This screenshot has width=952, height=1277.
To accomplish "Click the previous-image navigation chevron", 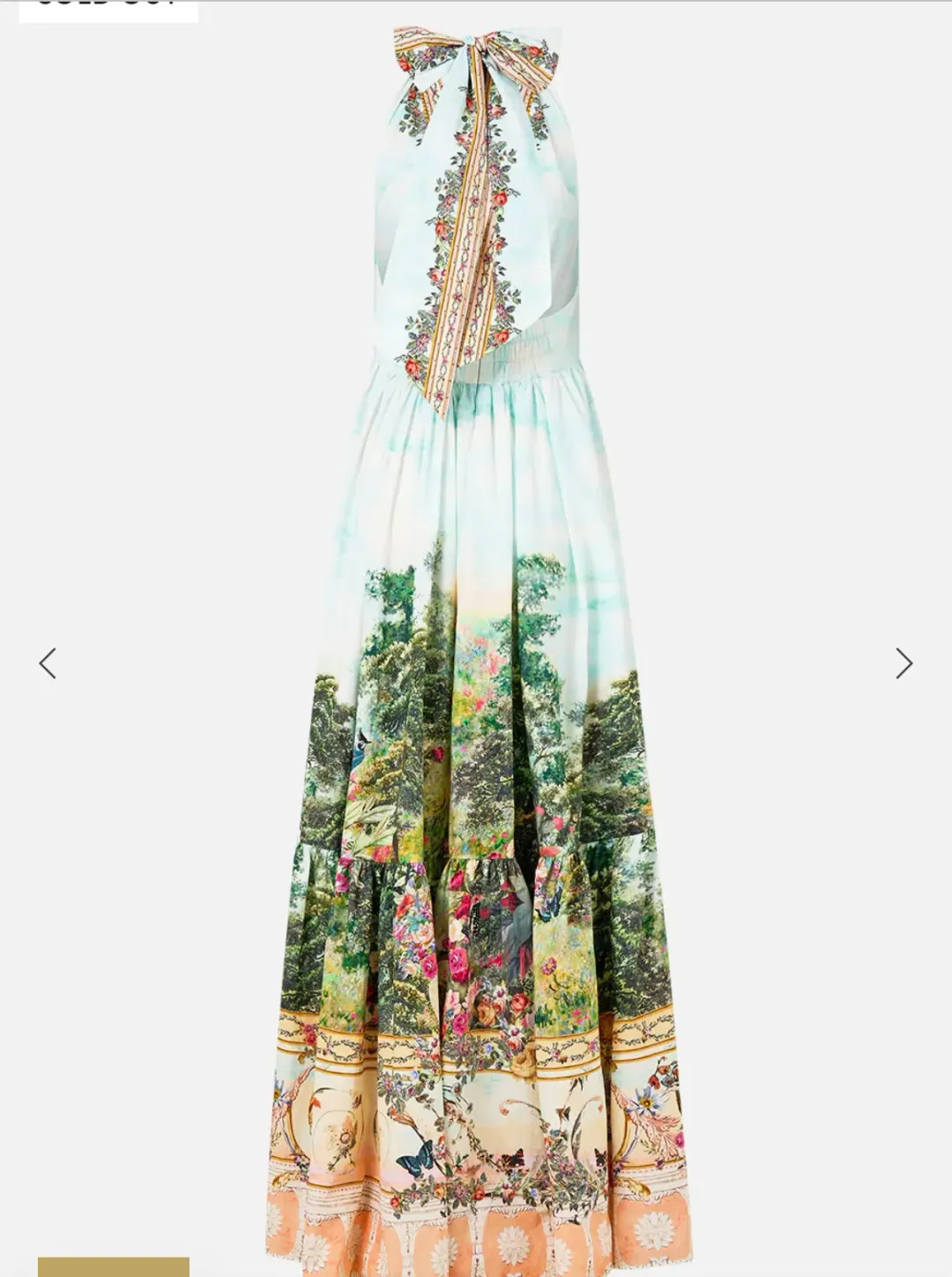I will click(48, 664).
